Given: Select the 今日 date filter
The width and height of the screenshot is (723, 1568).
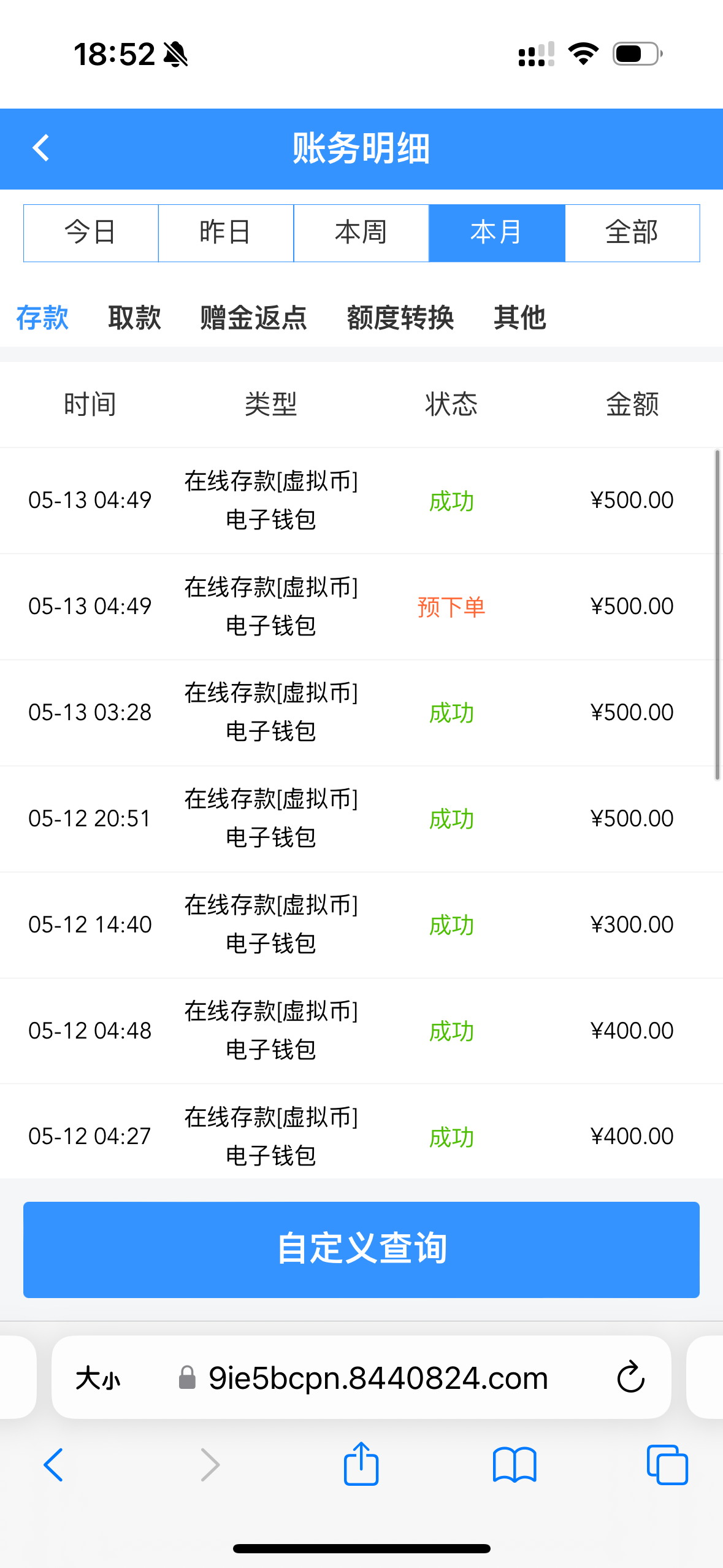Looking at the screenshot, I should (x=91, y=233).
